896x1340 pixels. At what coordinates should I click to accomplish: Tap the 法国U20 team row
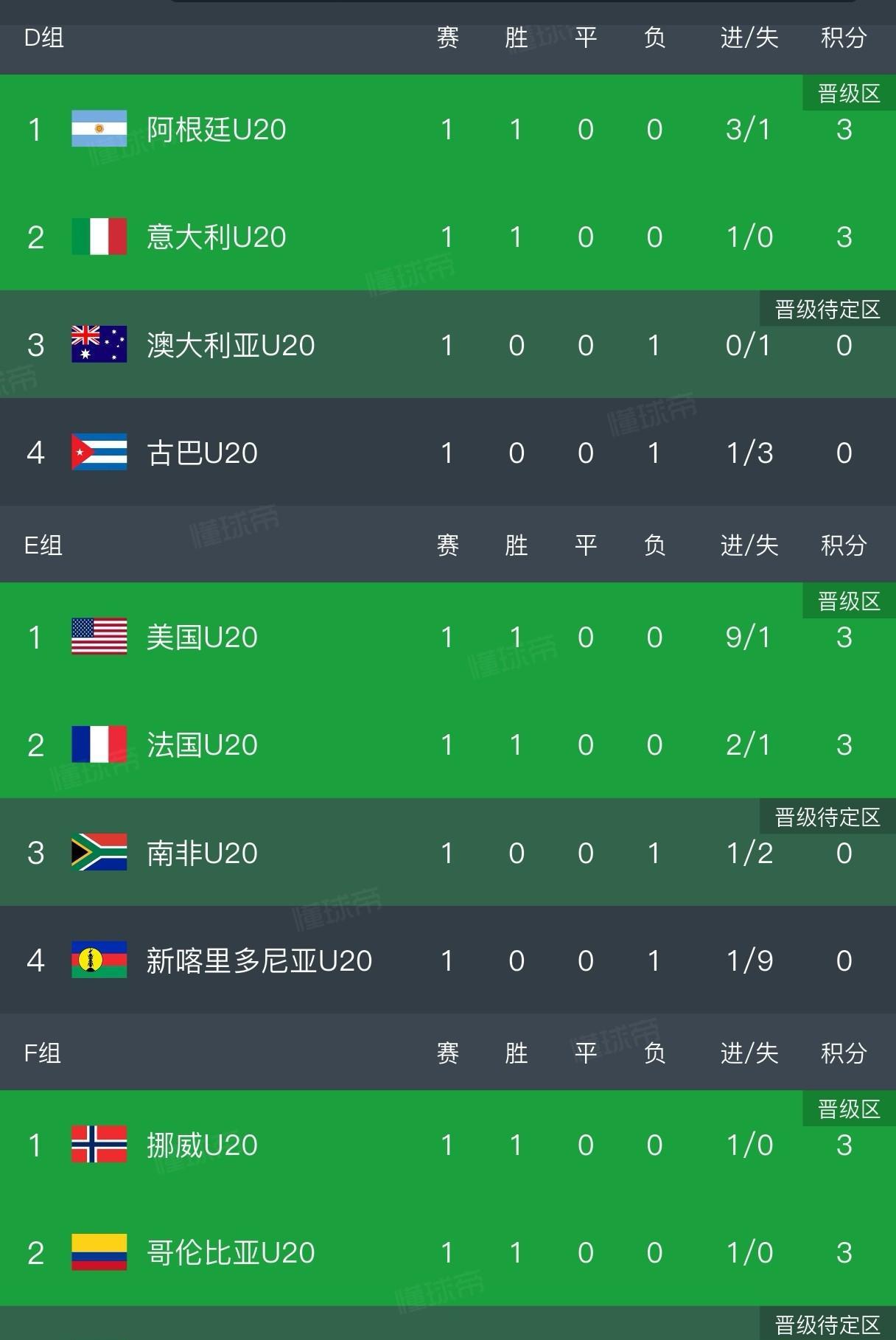[x=448, y=744]
